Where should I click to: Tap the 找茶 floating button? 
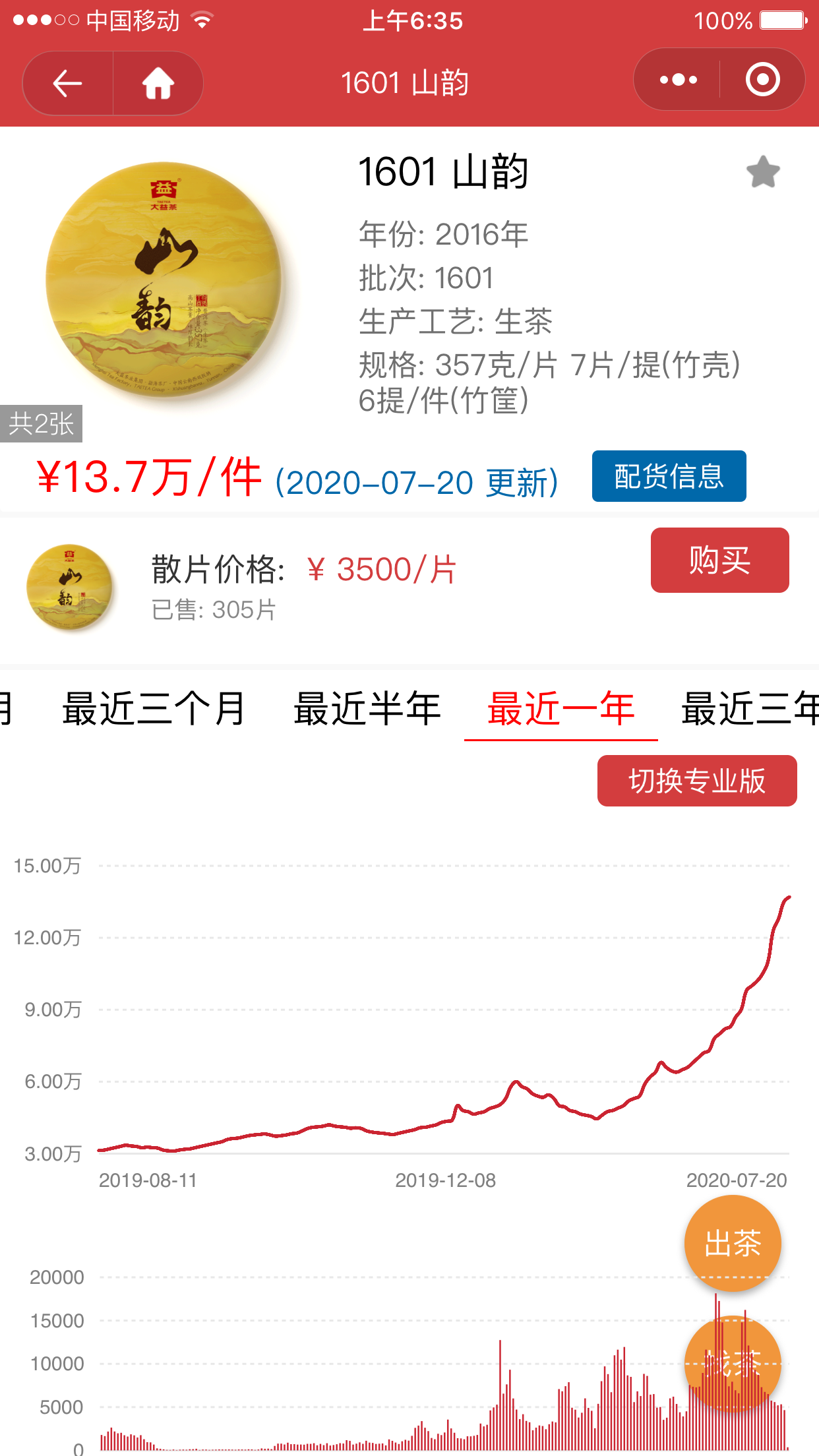(x=733, y=1364)
